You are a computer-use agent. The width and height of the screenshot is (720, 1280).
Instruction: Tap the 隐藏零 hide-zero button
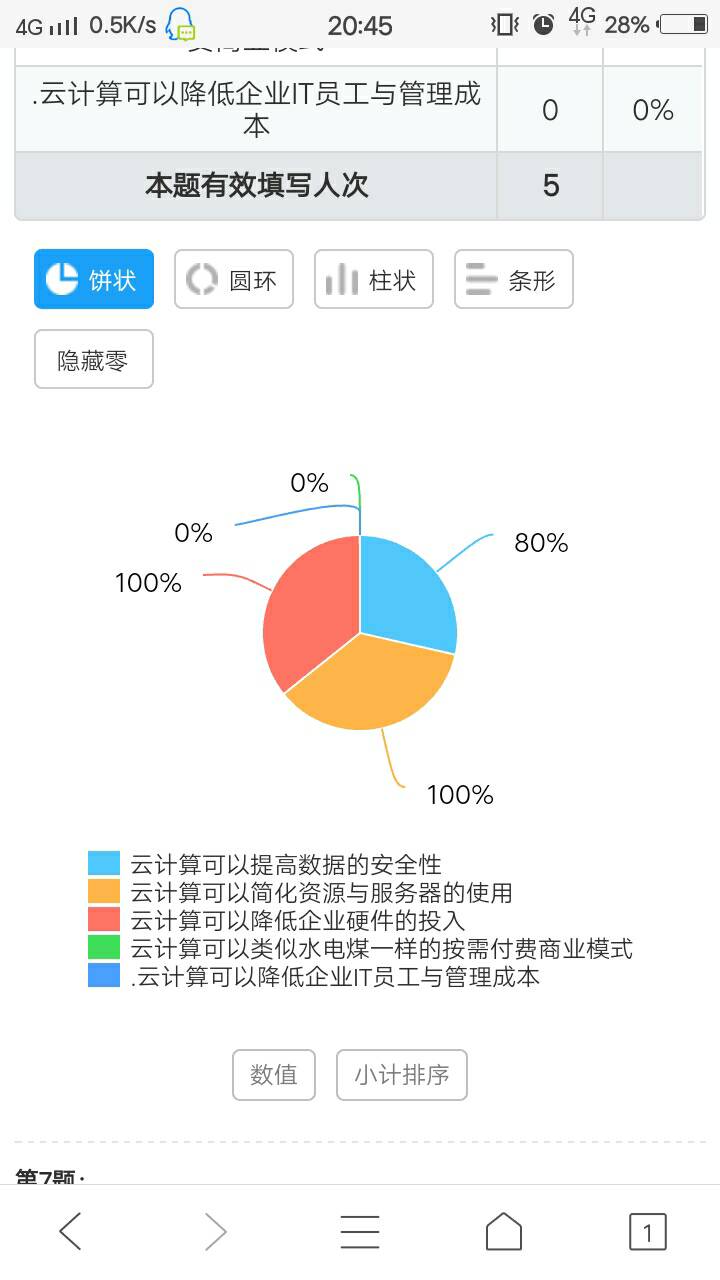pos(94,359)
